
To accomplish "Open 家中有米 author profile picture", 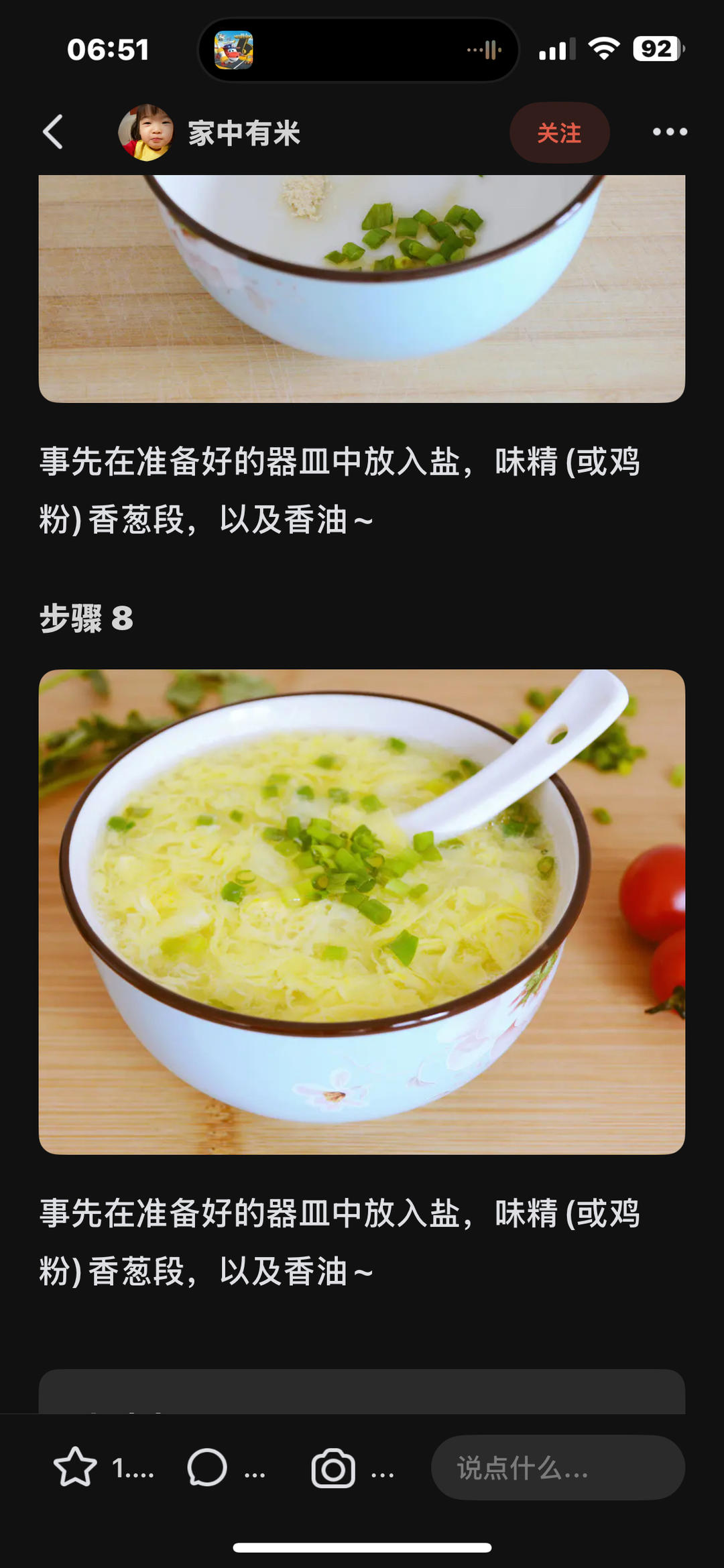I will point(145,133).
